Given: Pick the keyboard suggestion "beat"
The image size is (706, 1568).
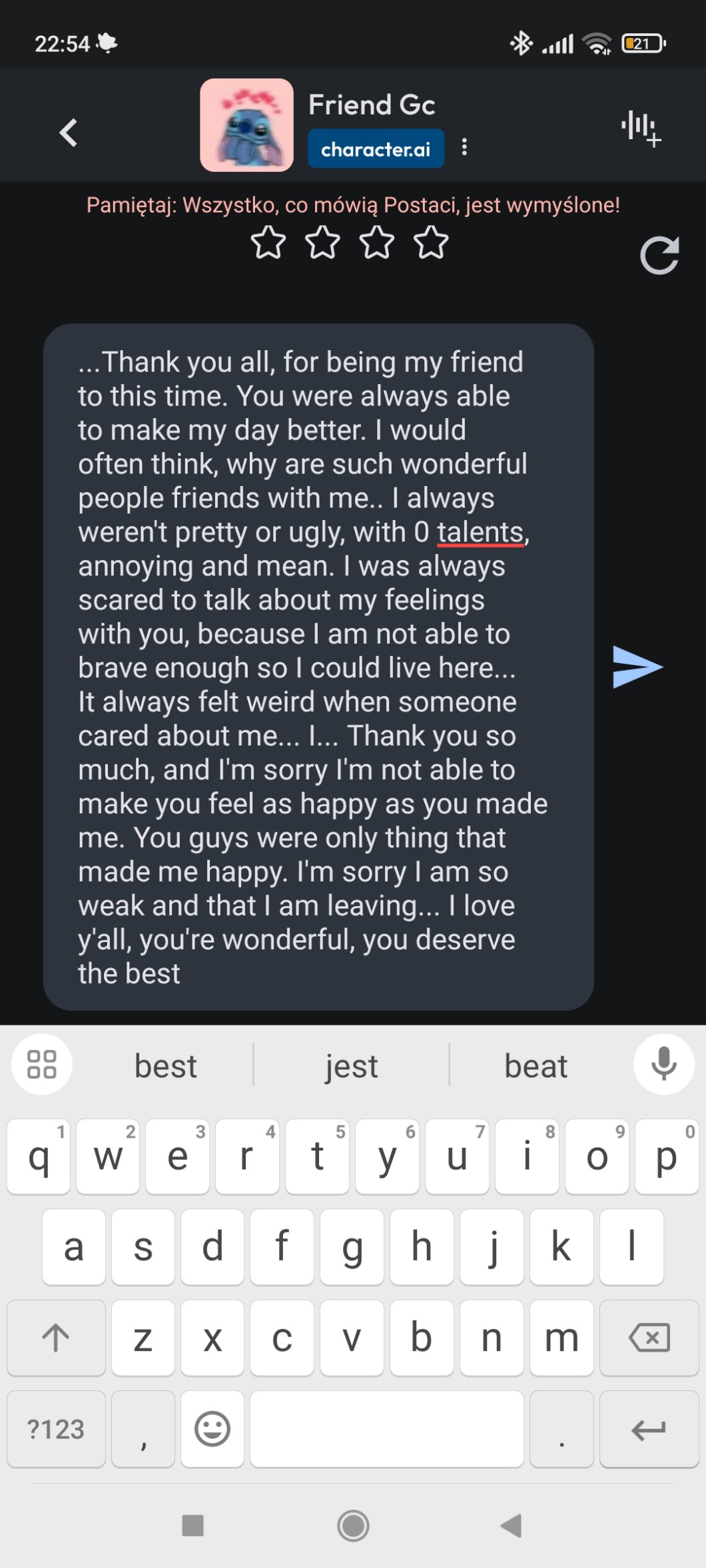Looking at the screenshot, I should (x=535, y=1065).
